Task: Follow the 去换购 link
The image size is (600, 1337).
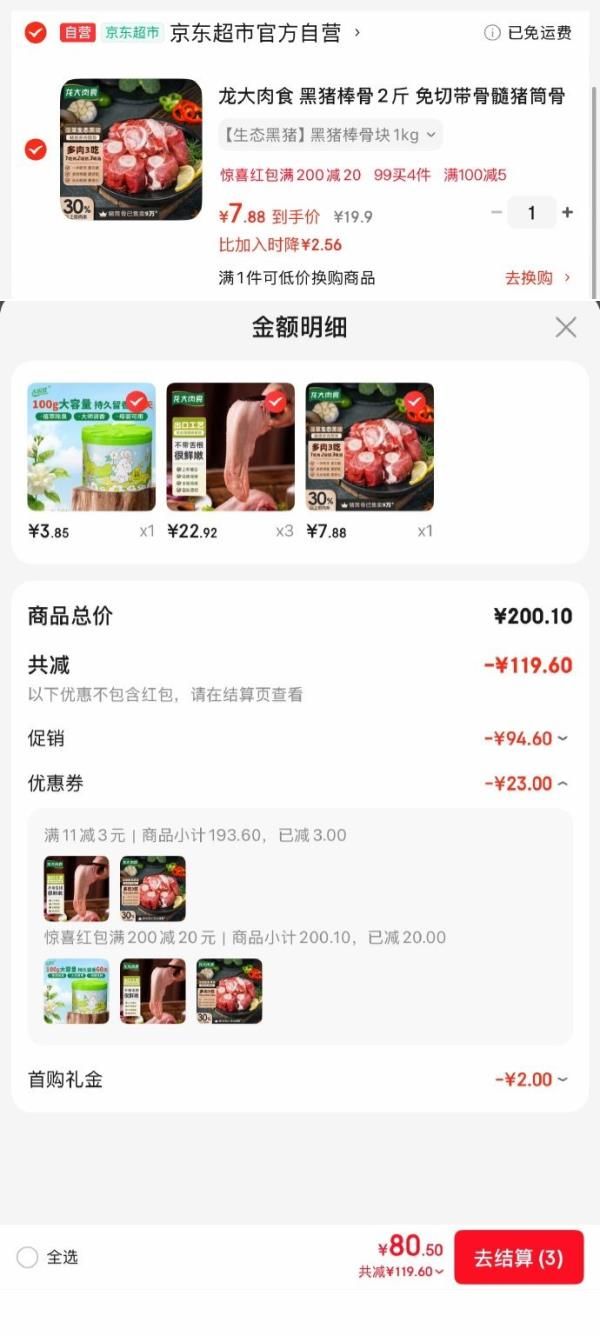Action: pos(537,278)
